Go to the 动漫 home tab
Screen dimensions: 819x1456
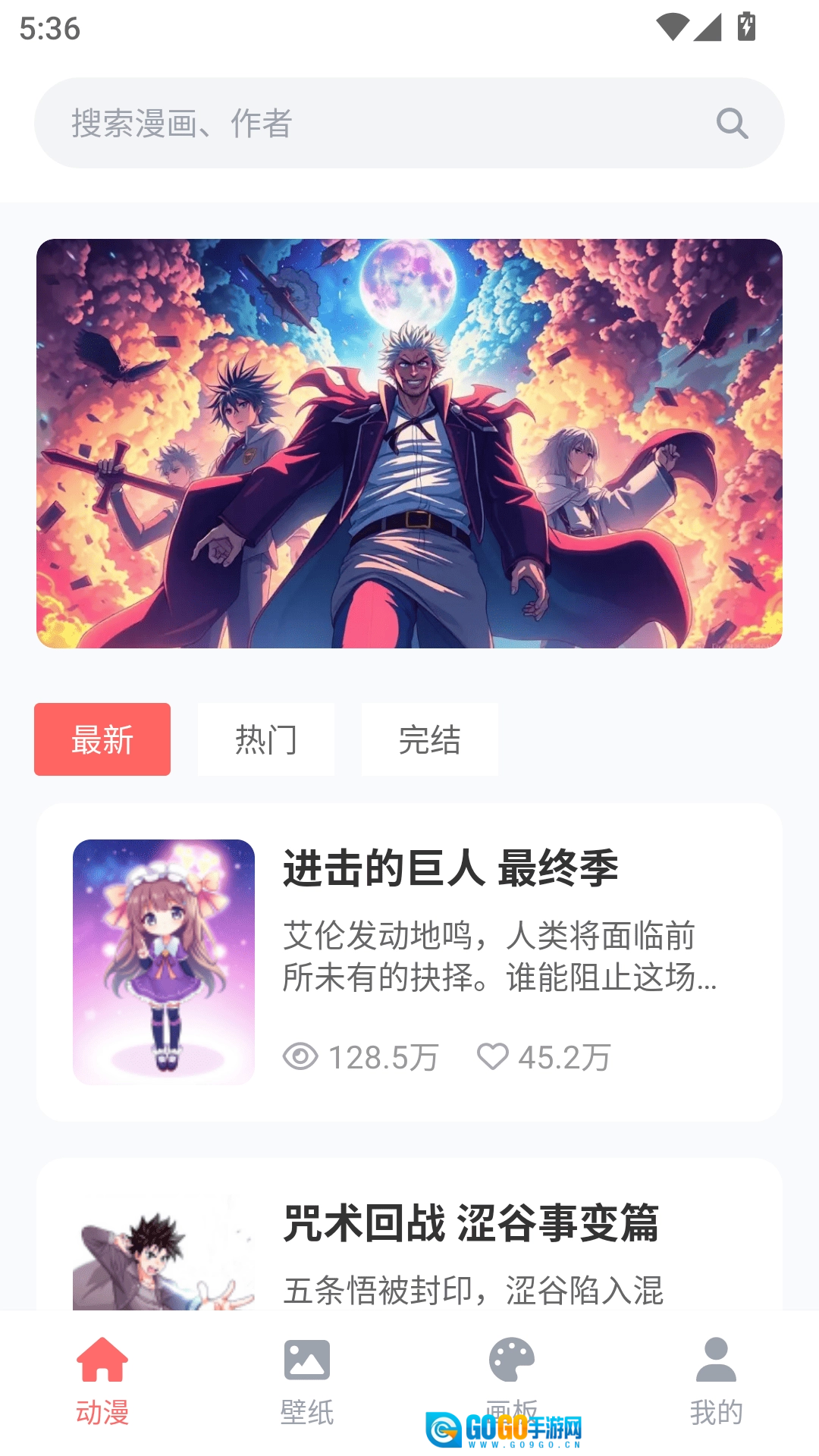point(102,1381)
